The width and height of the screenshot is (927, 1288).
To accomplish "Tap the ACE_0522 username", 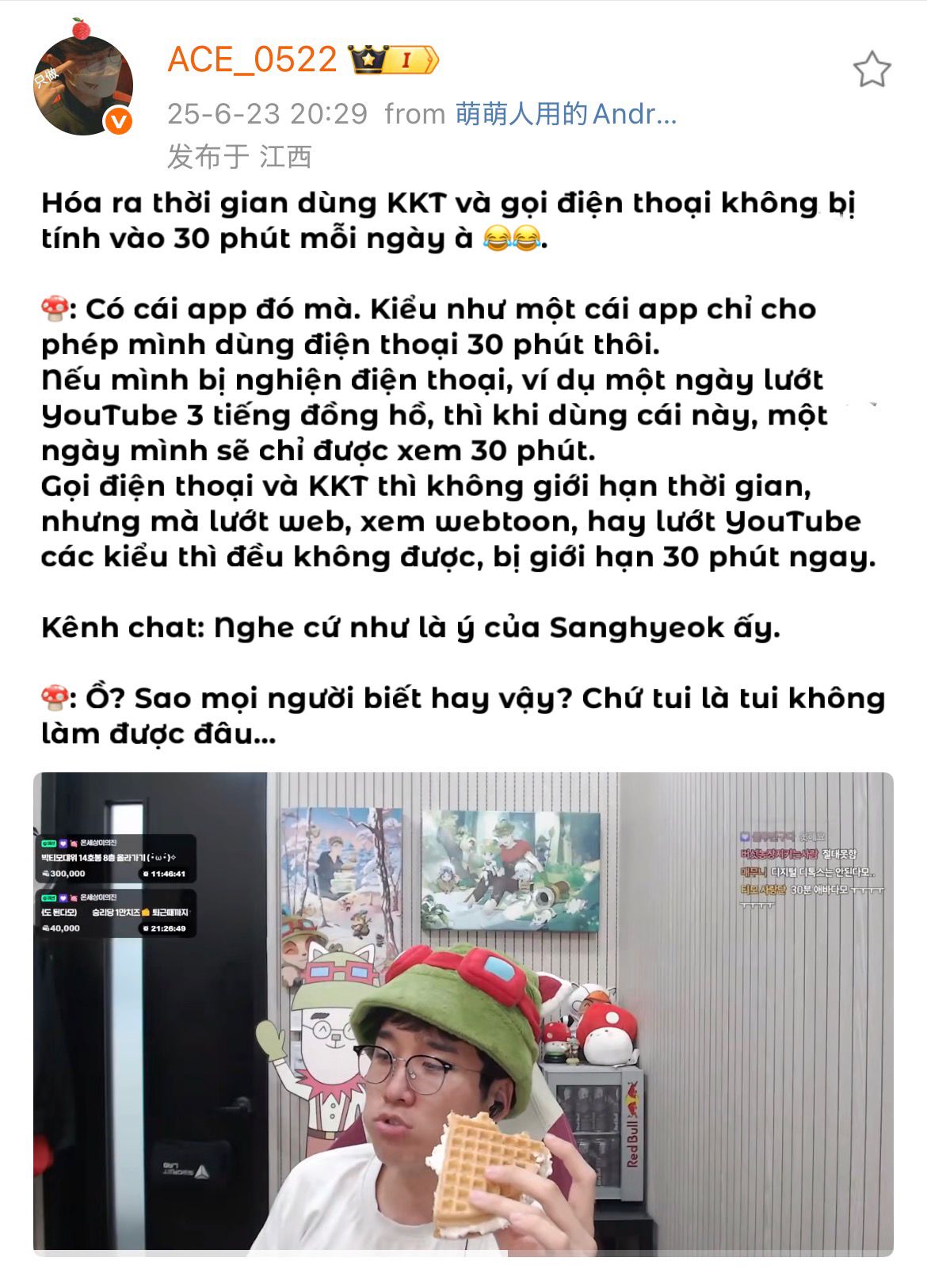I will click(253, 60).
